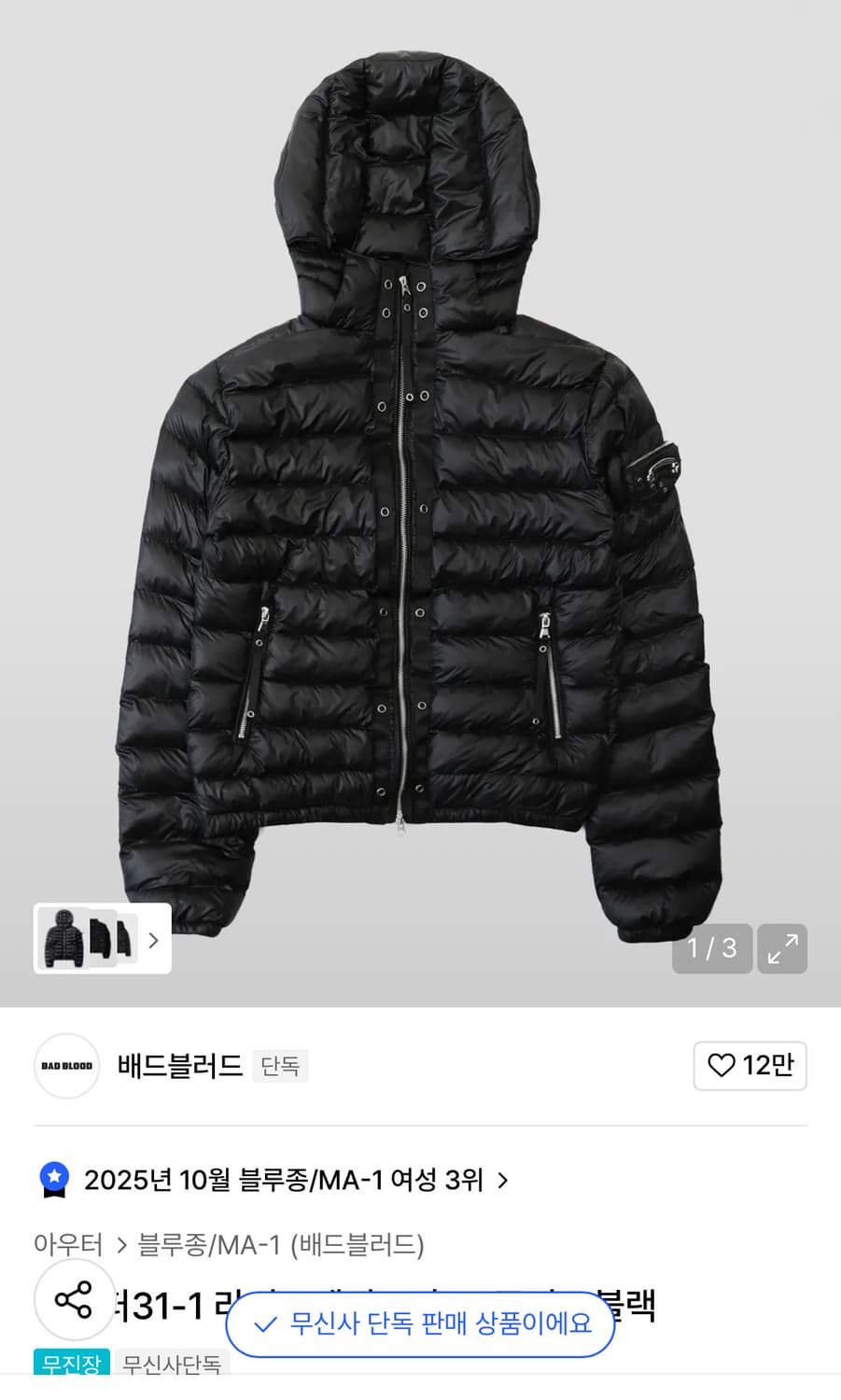Viewport: 841px width, 1400px height.
Task: Select the 무신사단독 label badge
Action: pos(173,1366)
